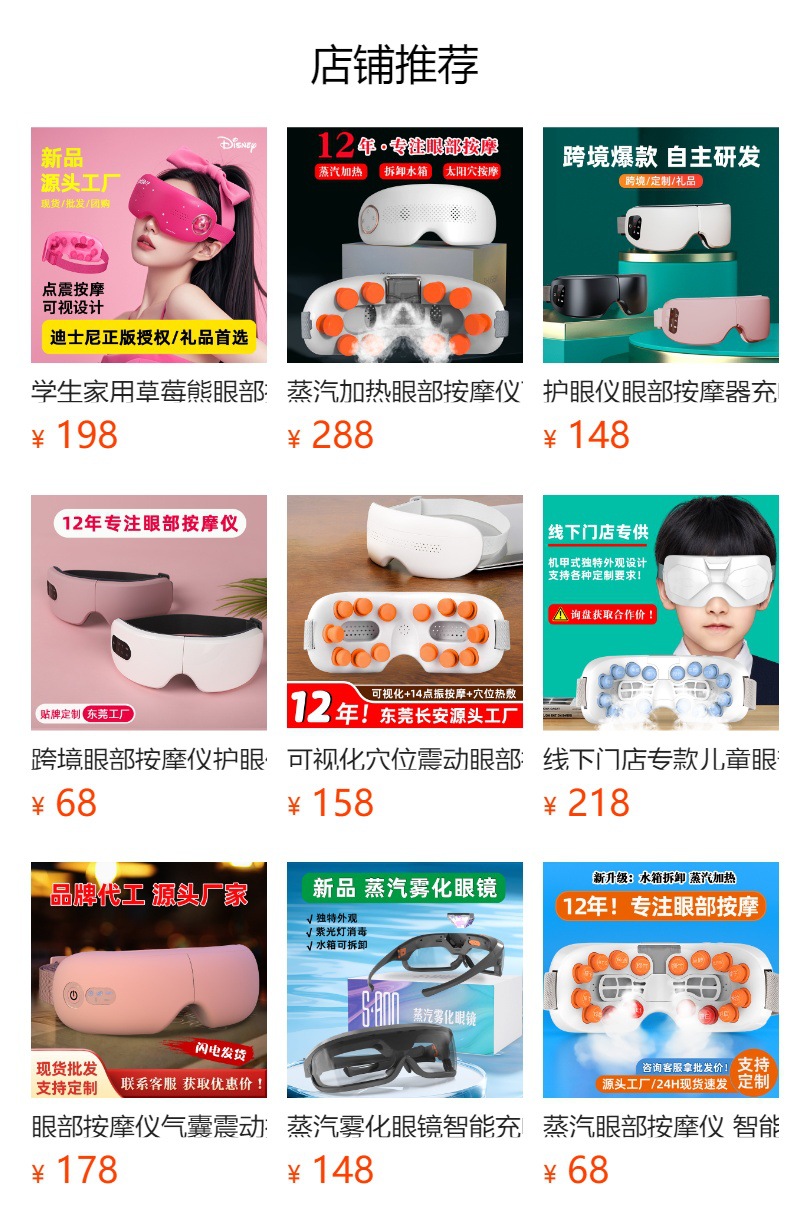Open the 蒸汽雾化眼镜智能 product card
Viewport: 792px width, 1230px height.
click(405, 1025)
